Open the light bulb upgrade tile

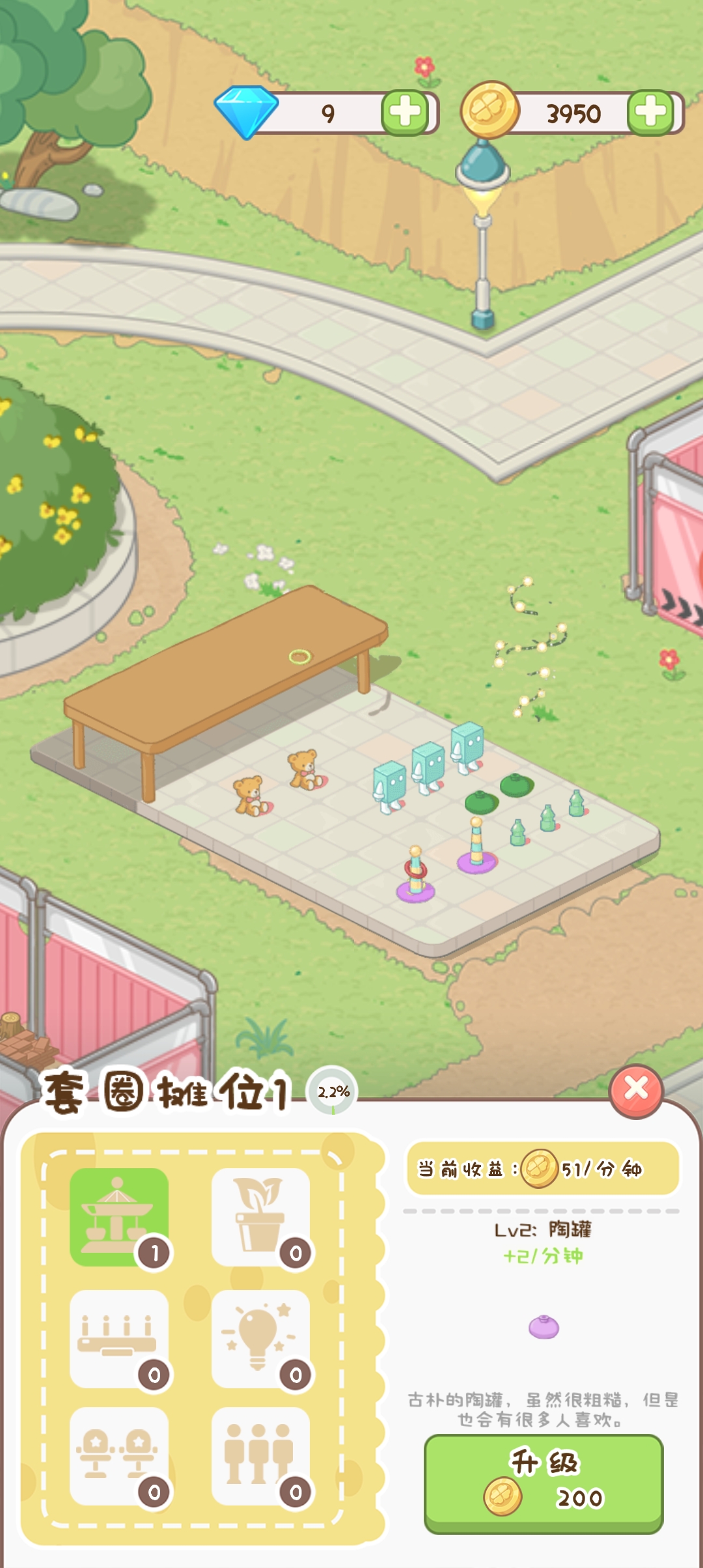[260, 1338]
